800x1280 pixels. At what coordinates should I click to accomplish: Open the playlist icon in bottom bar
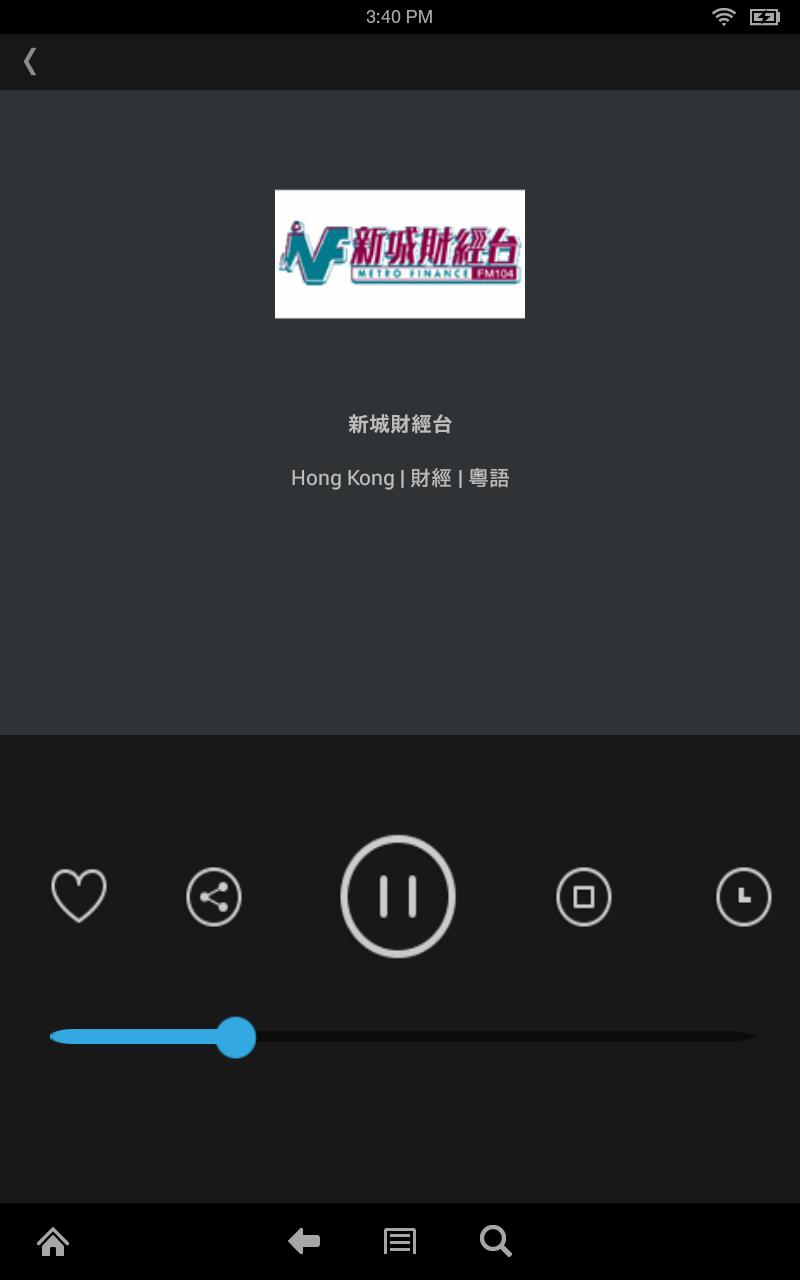pyautogui.click(x=399, y=1241)
